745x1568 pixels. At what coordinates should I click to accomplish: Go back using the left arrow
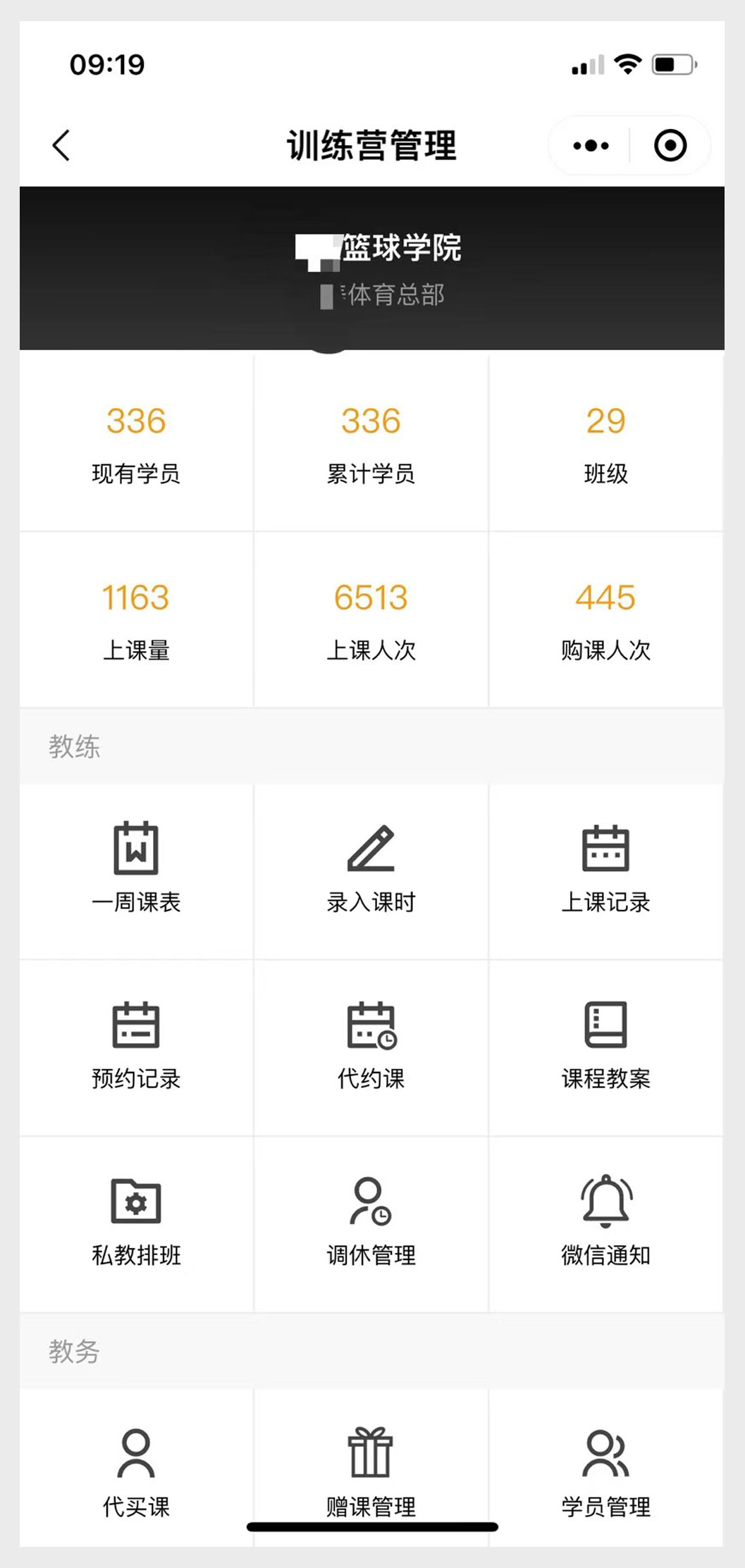tap(61, 146)
